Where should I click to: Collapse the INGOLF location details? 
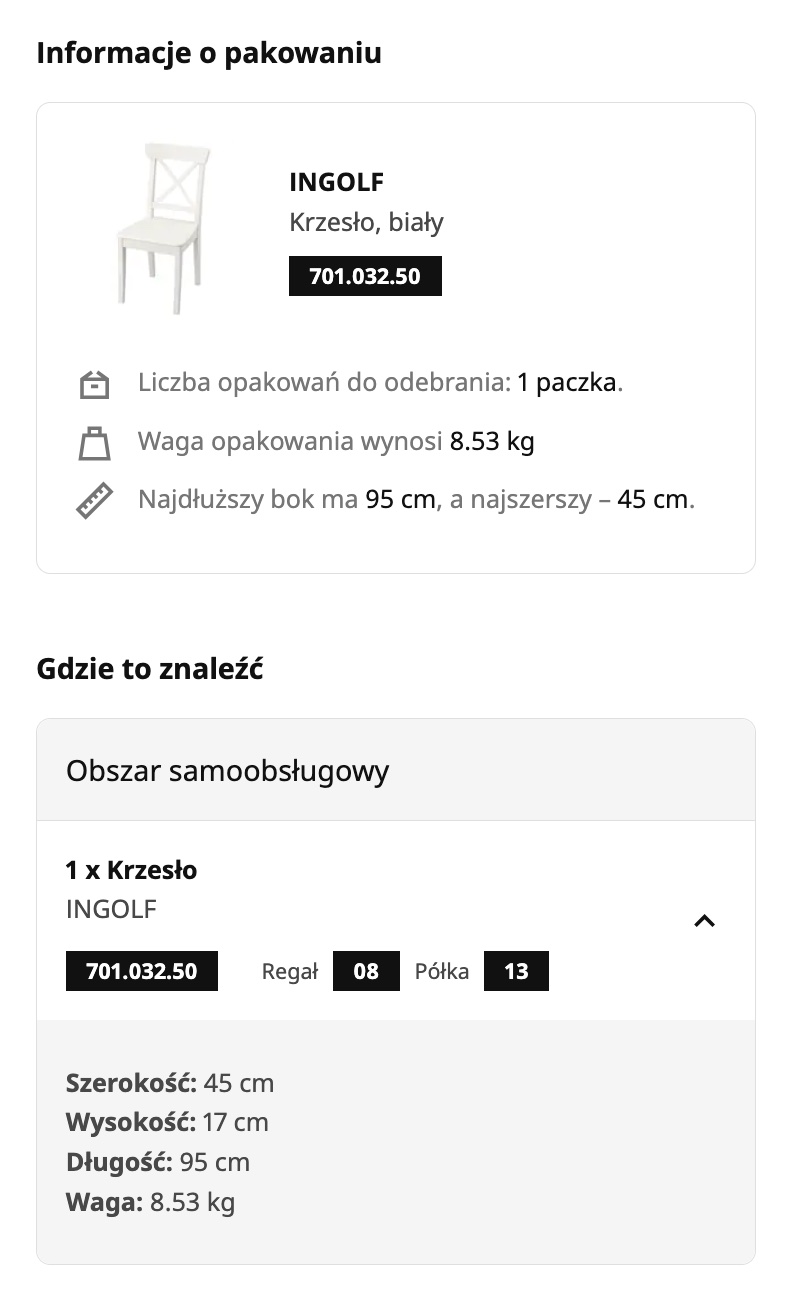705,920
